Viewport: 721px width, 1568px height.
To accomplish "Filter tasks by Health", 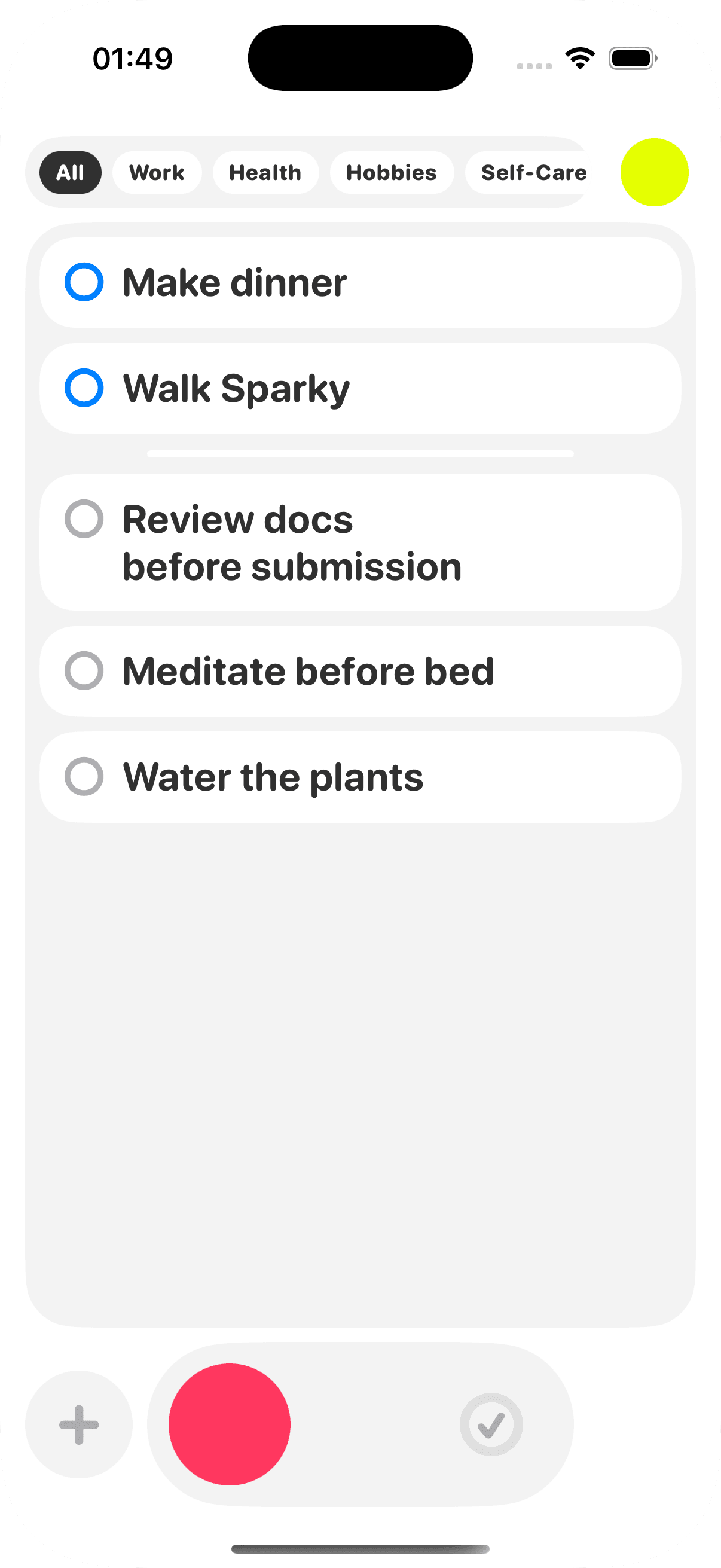I will [x=265, y=173].
